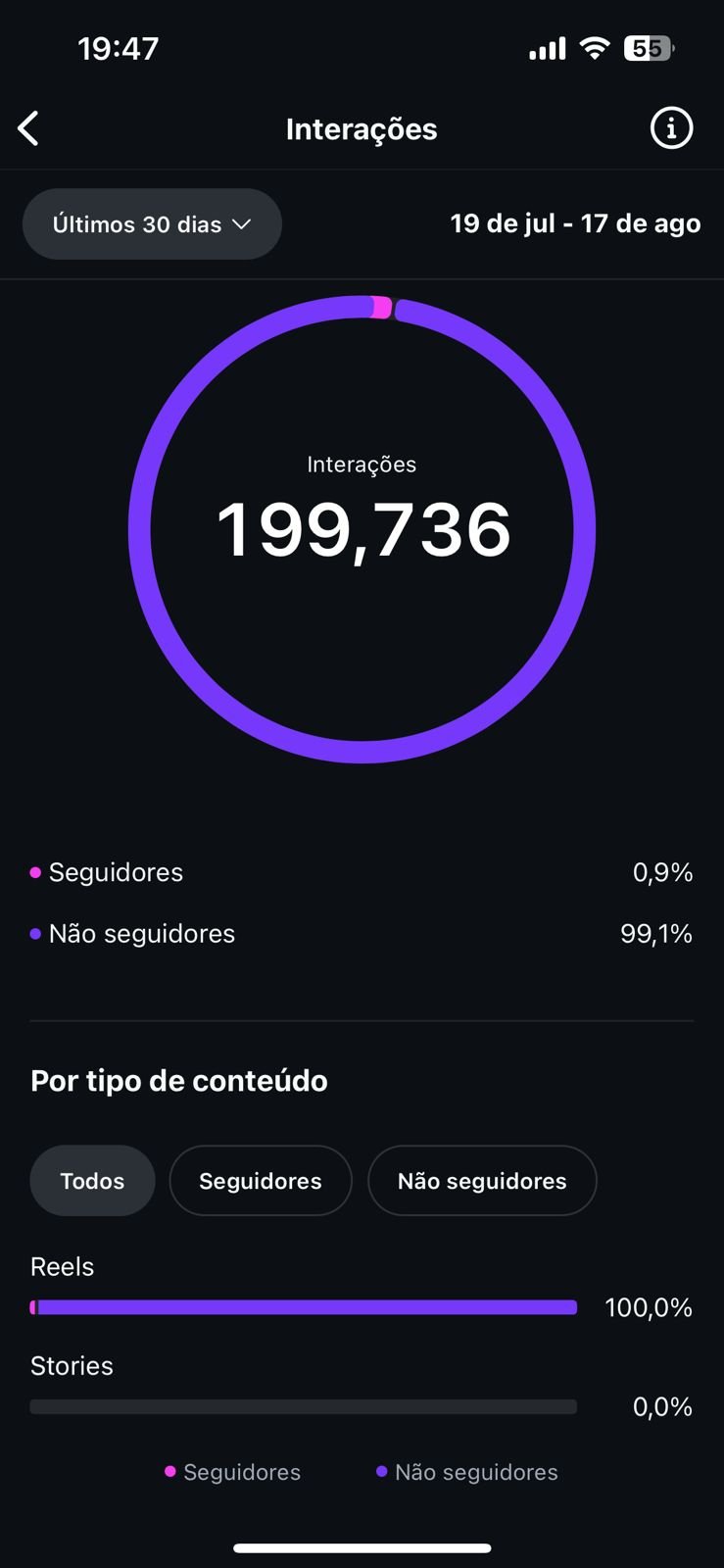The height and width of the screenshot is (1568, 724).
Task: Go back from the Interações screen
Action: pyautogui.click(x=29, y=128)
